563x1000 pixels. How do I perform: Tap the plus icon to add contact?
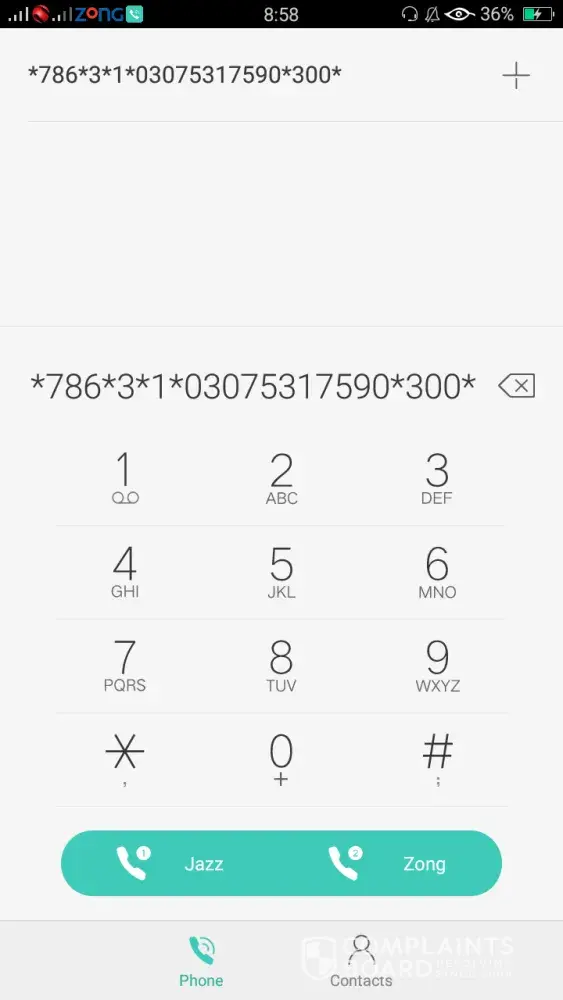(x=516, y=76)
